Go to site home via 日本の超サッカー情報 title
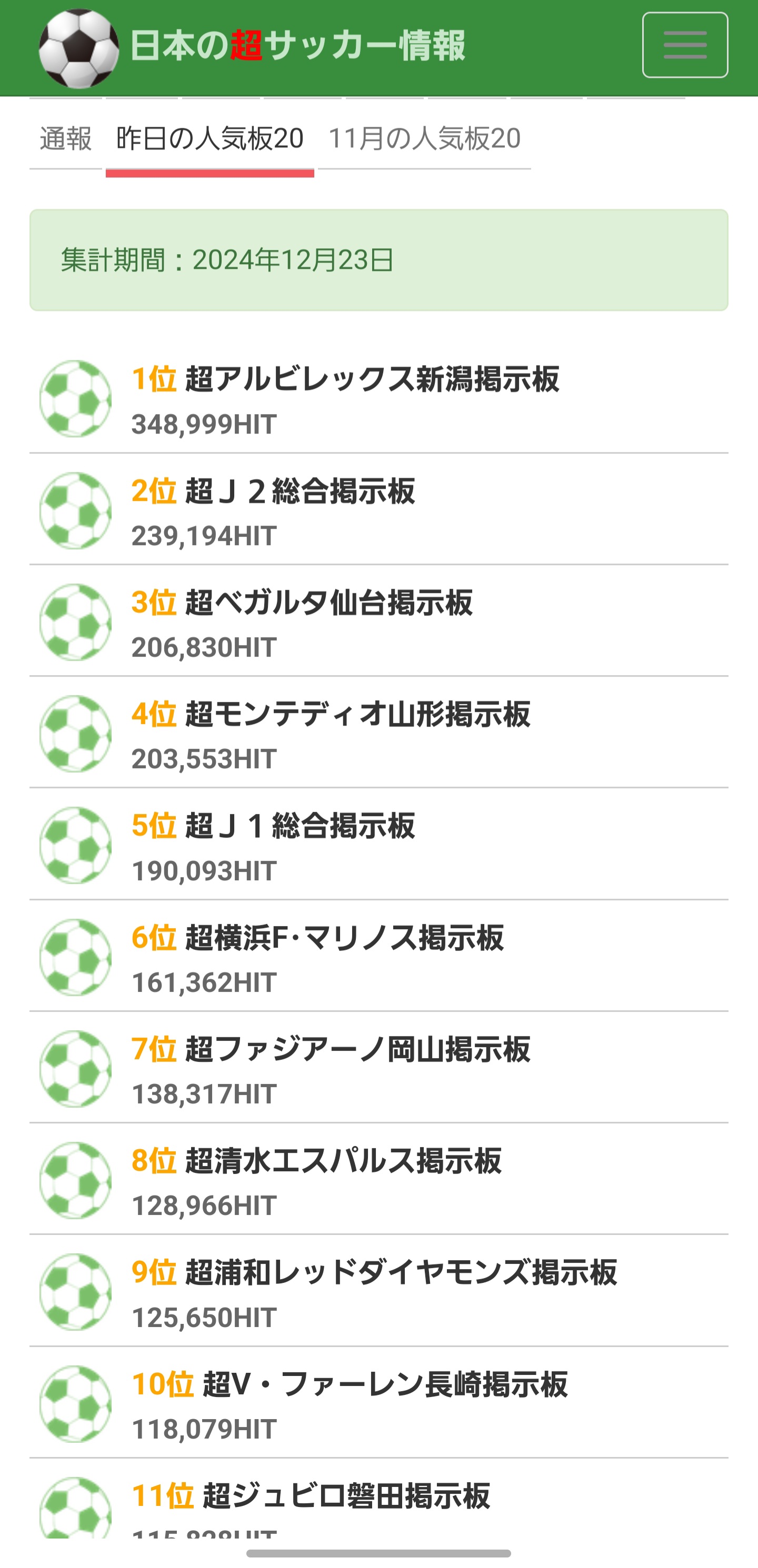This screenshot has height=1568, width=758. click(x=297, y=46)
